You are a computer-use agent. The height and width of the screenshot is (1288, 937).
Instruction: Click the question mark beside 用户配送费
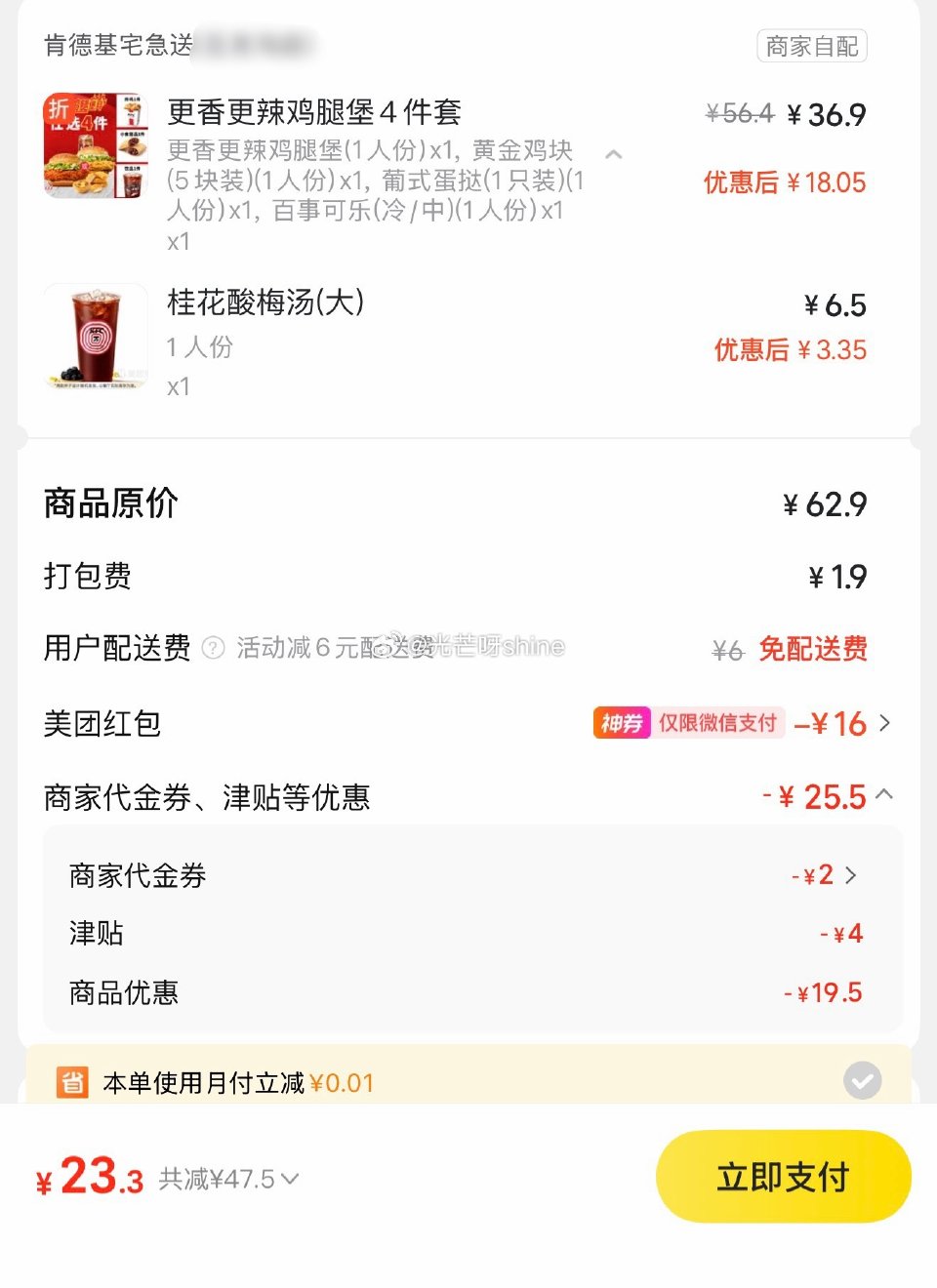[214, 647]
